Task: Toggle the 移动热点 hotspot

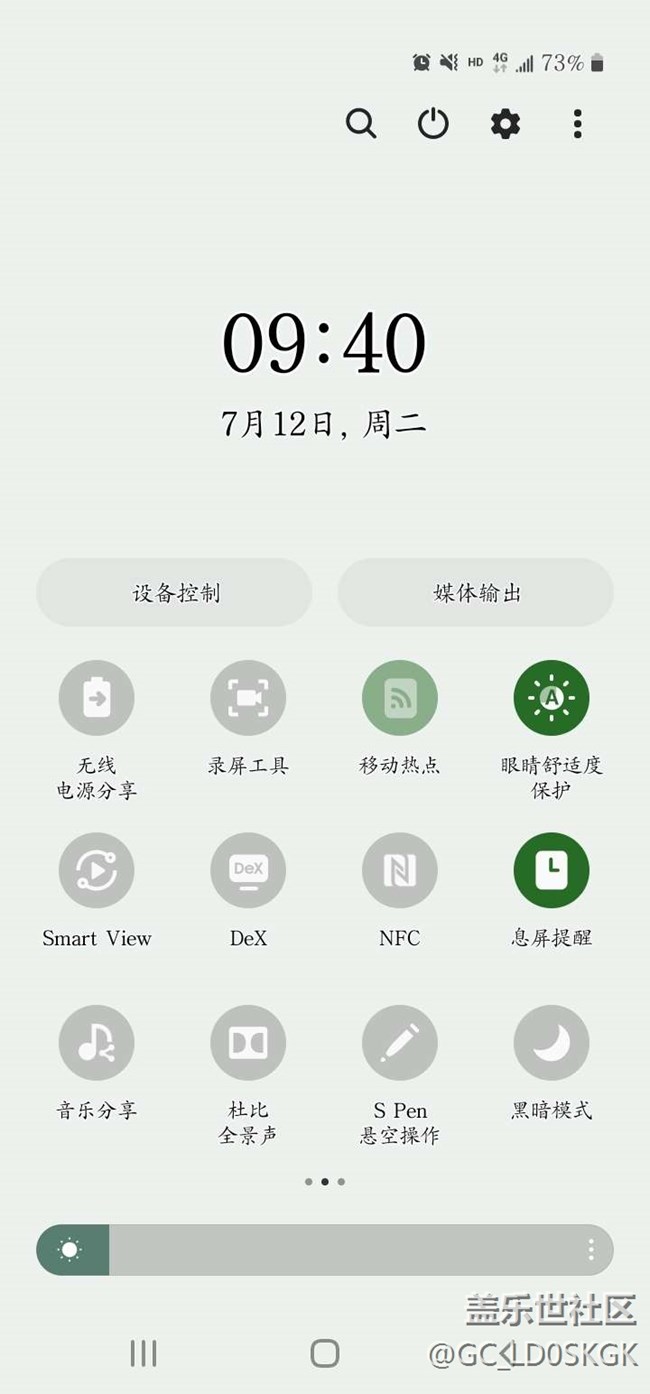Action: click(400, 698)
